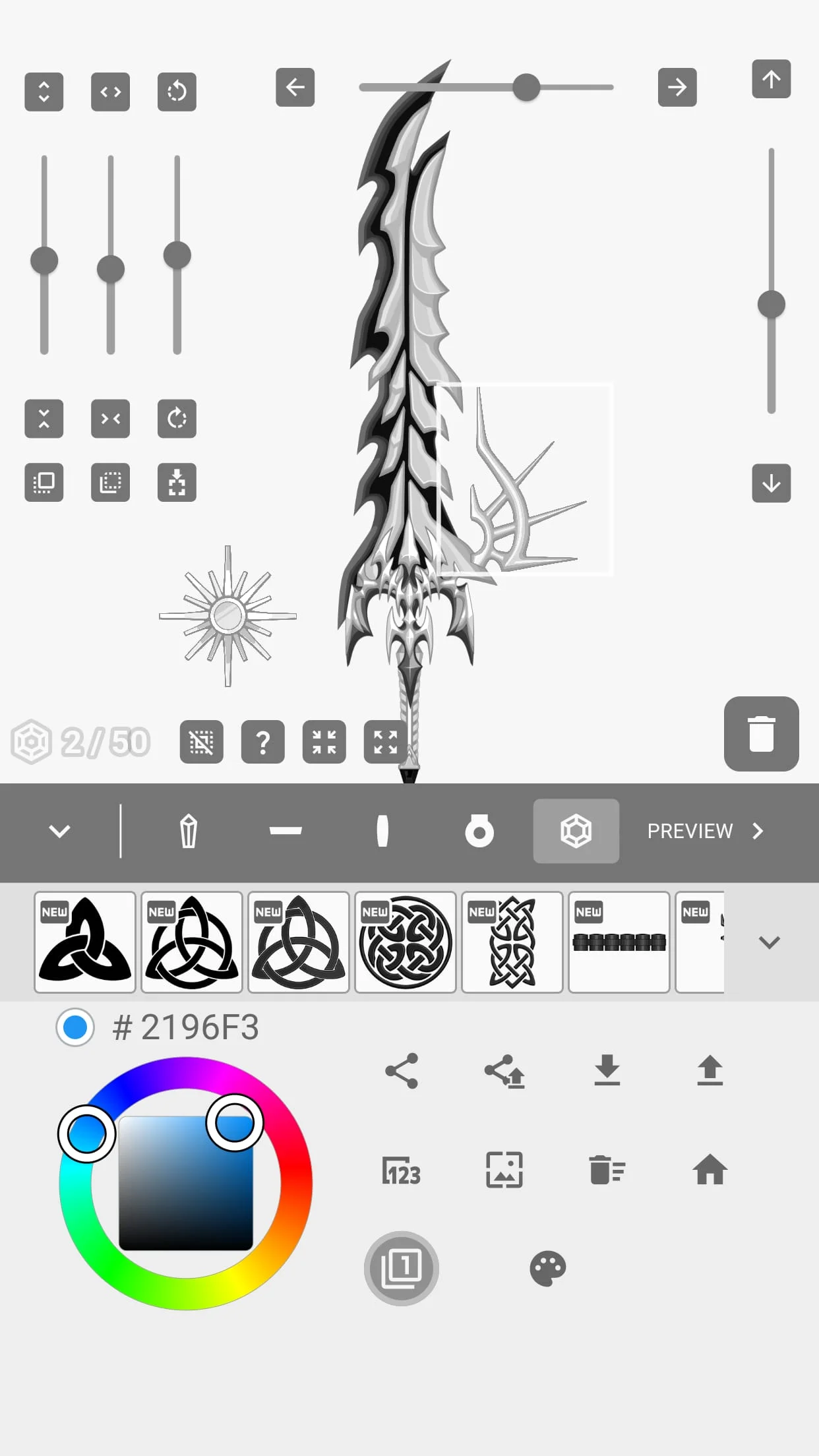This screenshot has height=1456, width=819.
Task: Collapse the toolbar with down chevron
Action: pos(59,831)
